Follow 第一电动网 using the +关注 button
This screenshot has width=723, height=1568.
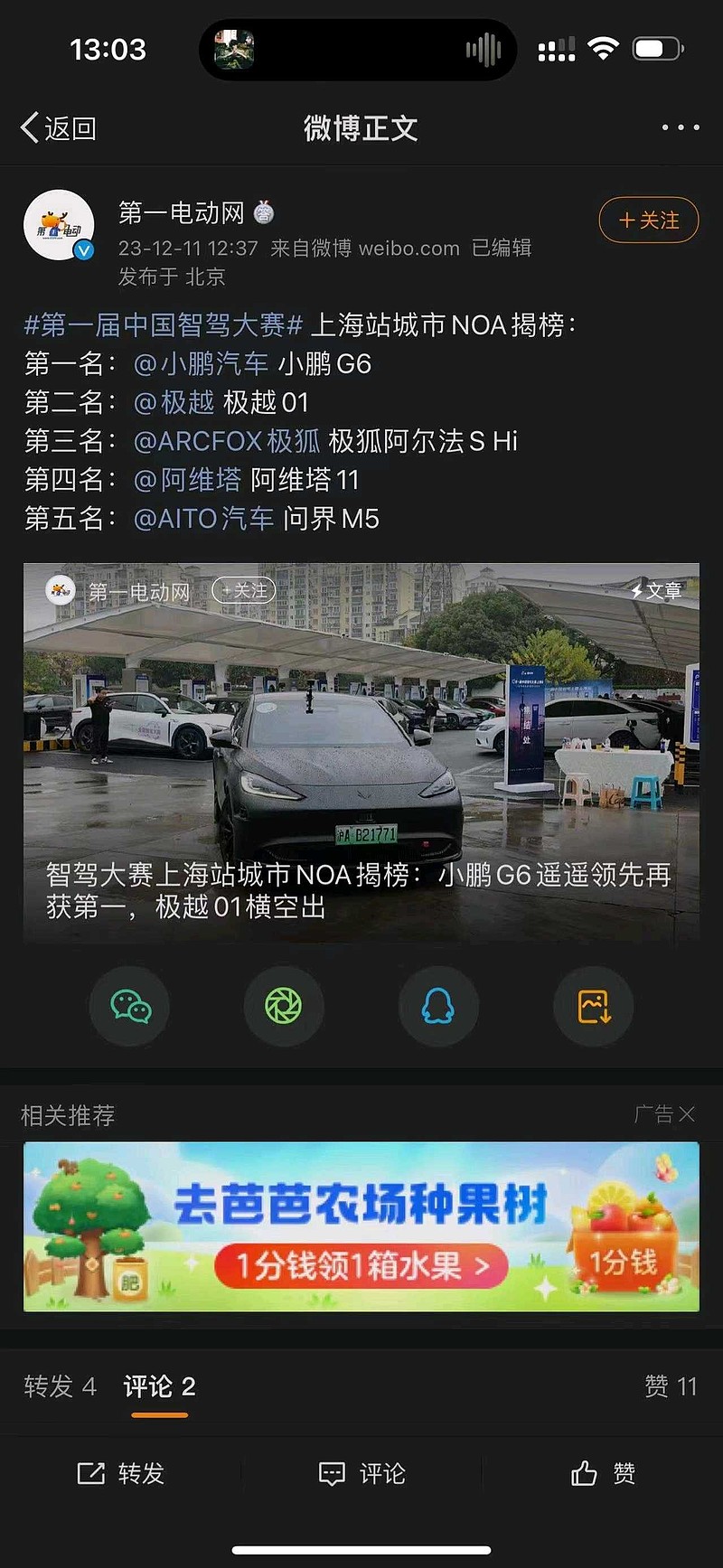(647, 220)
